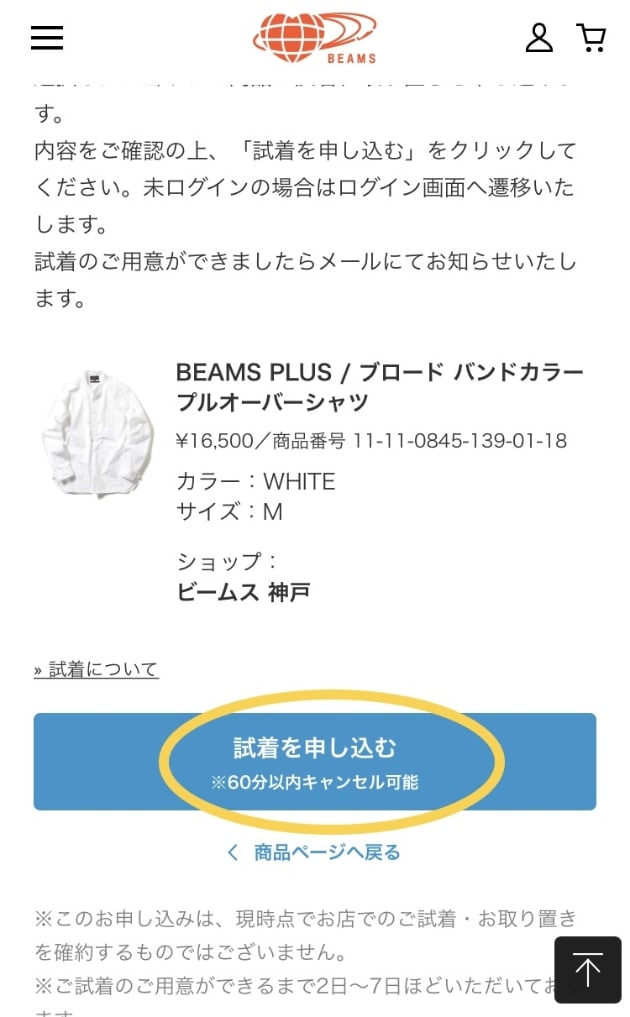Jump back to top of page
The image size is (630, 1017).
(x=587, y=969)
